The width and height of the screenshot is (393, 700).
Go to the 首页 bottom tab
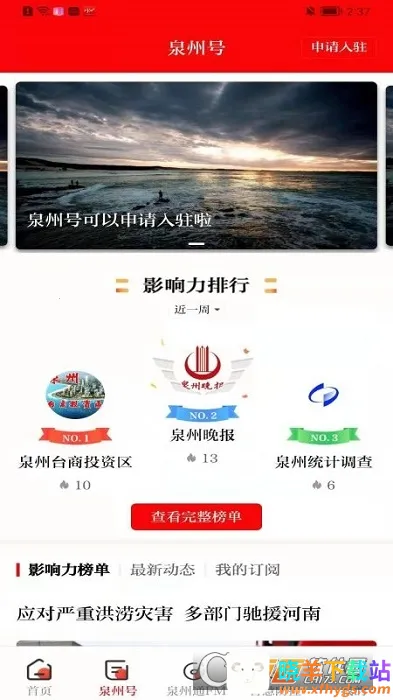39,677
